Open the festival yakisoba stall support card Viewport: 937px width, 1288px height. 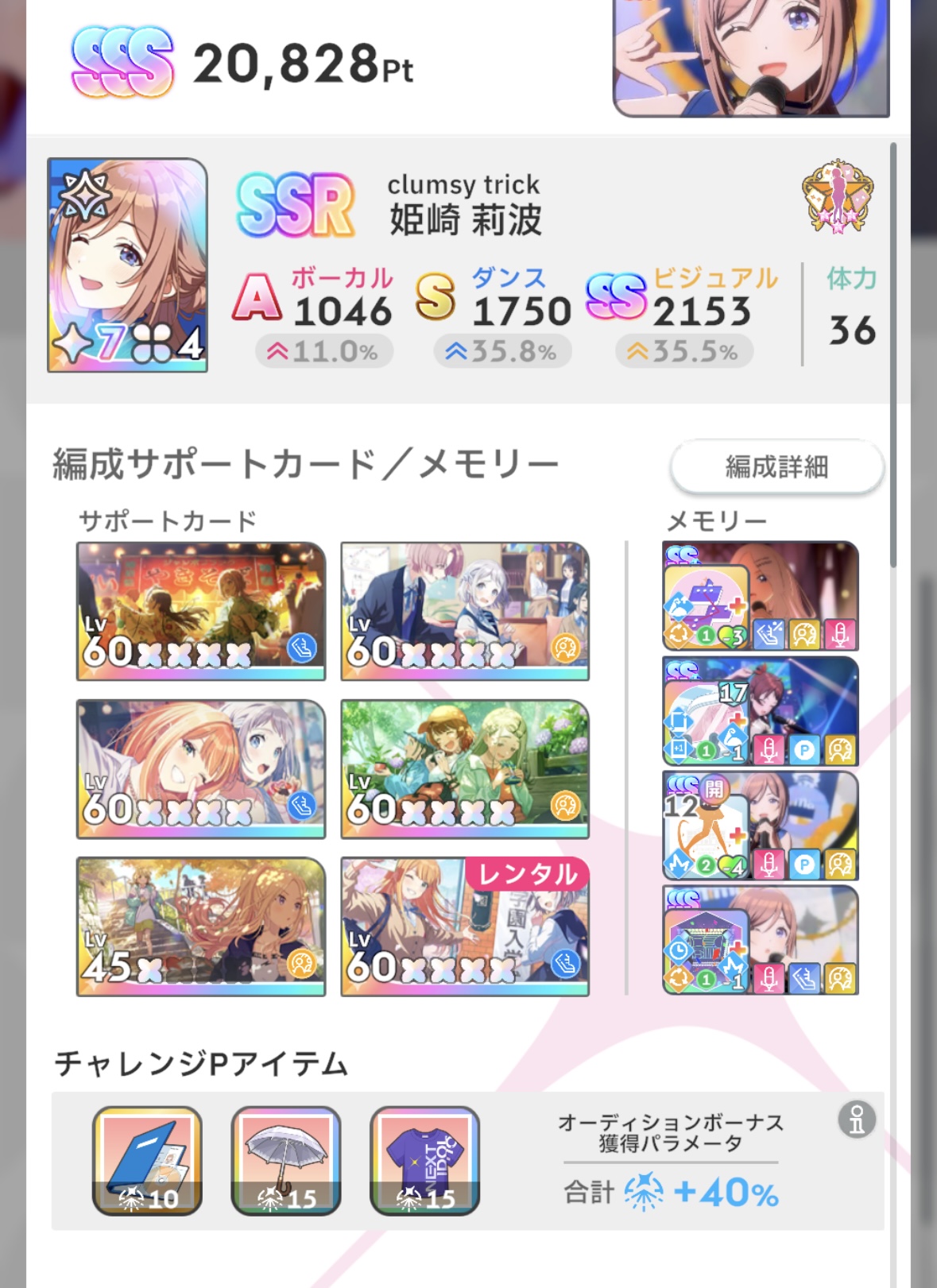point(201,611)
